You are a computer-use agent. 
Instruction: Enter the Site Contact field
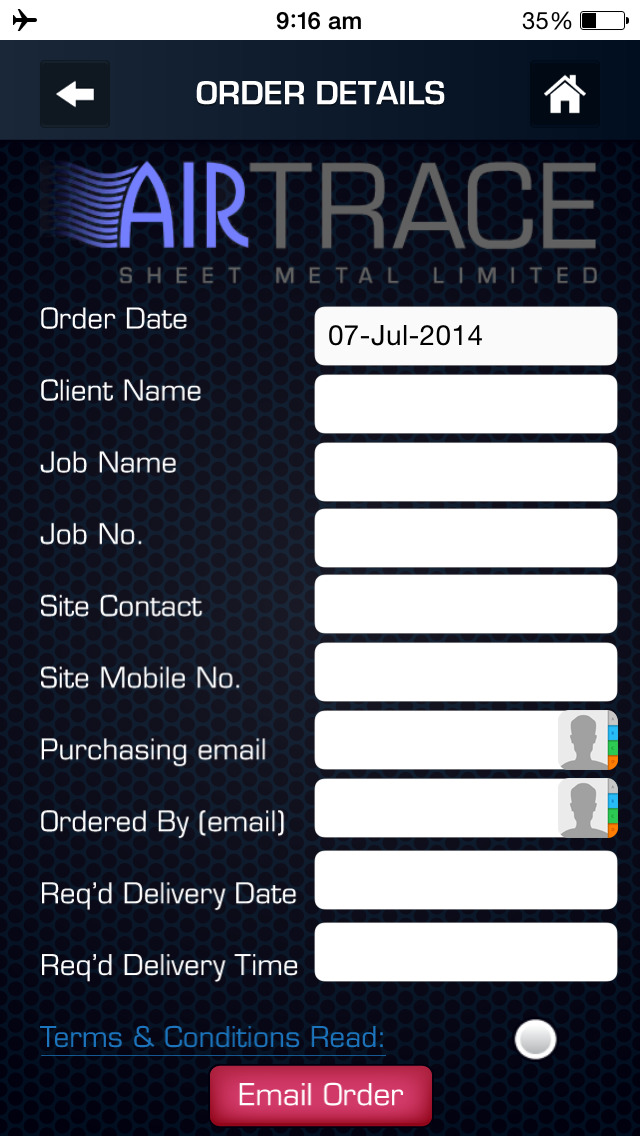coord(465,604)
